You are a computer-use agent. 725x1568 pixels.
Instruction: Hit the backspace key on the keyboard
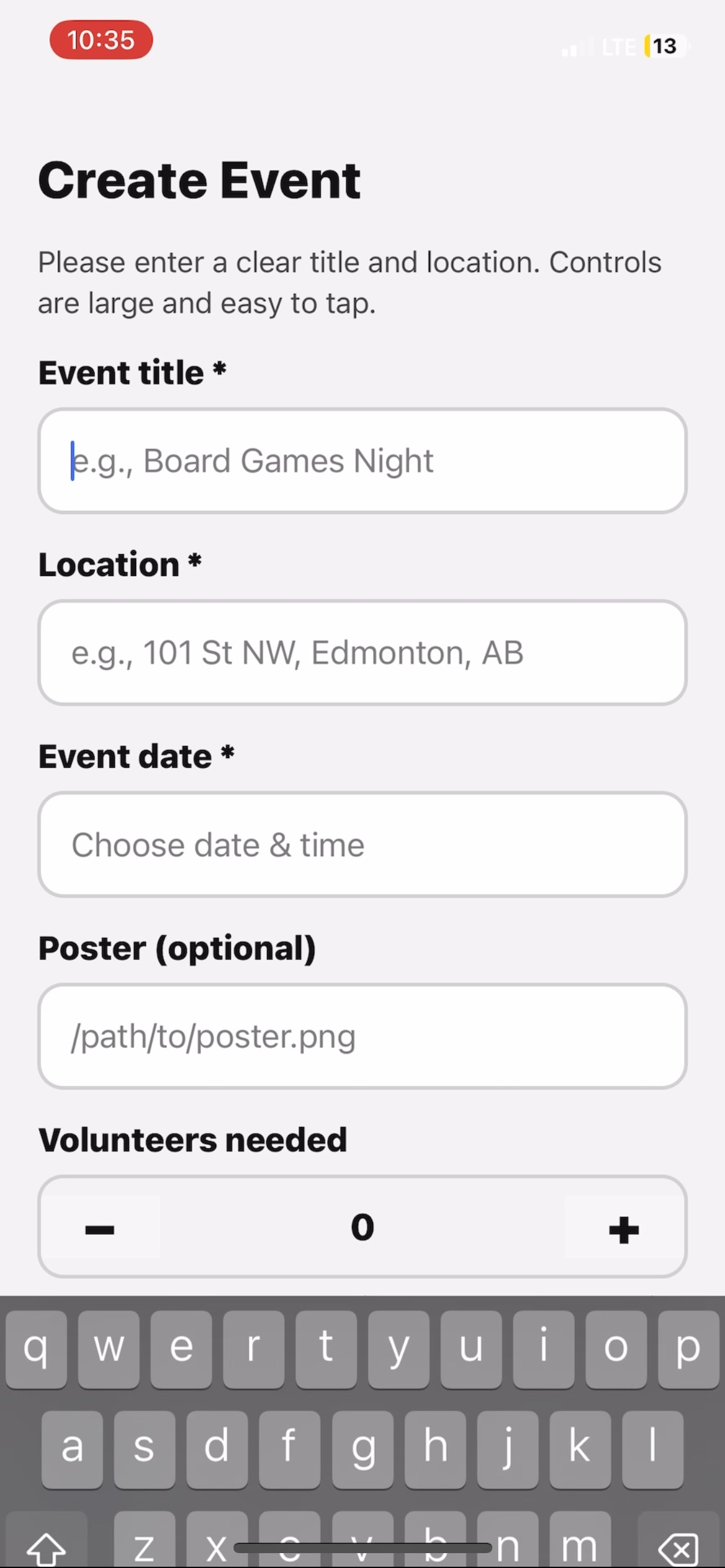point(679,1546)
